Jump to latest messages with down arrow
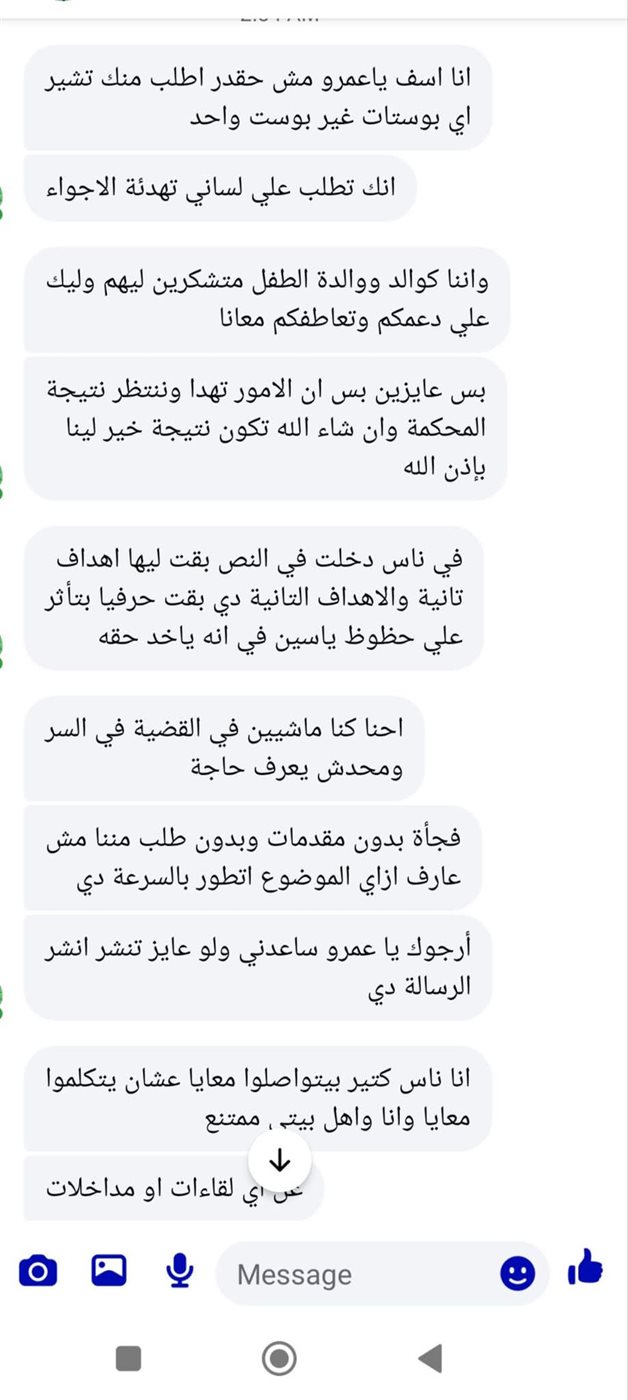Screen dimensions: 628x1400 (x=280, y=1160)
